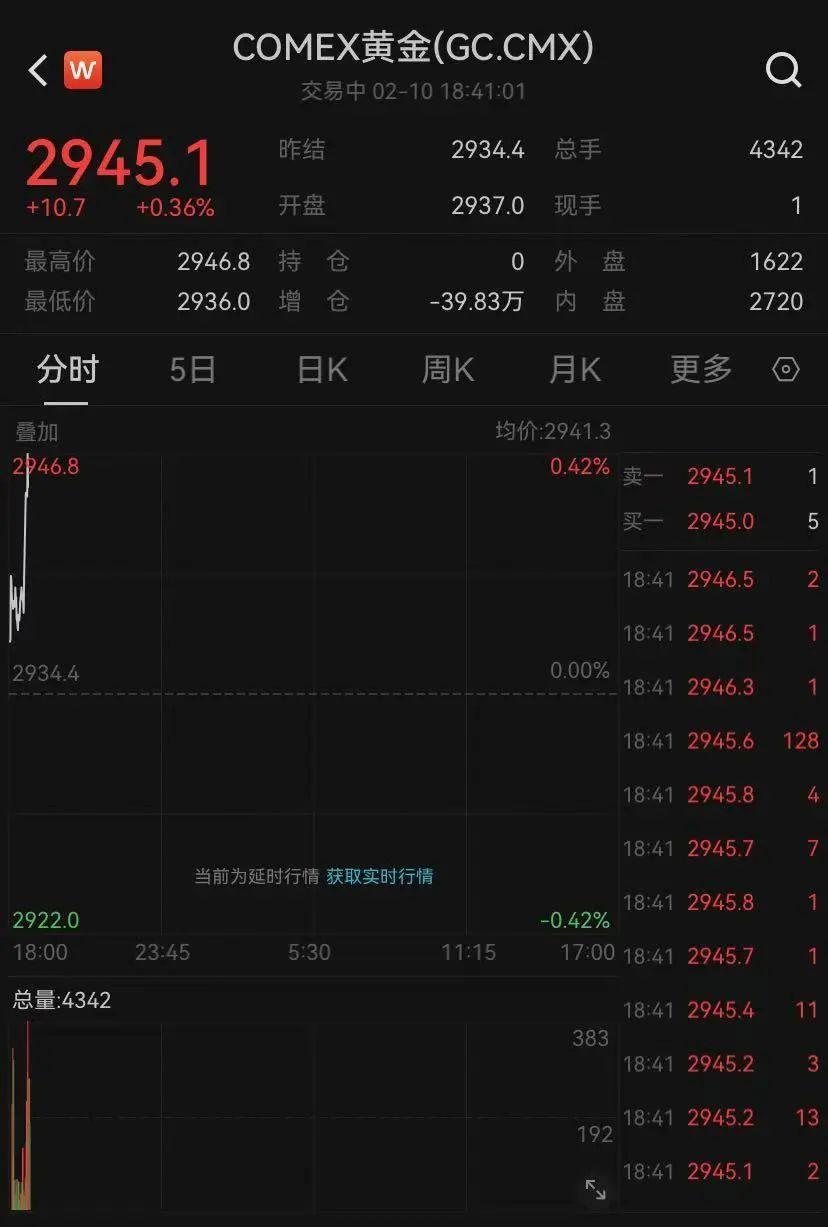Image resolution: width=828 pixels, height=1227 pixels.
Task: Select the 分时 tab
Action: pyautogui.click(x=68, y=369)
